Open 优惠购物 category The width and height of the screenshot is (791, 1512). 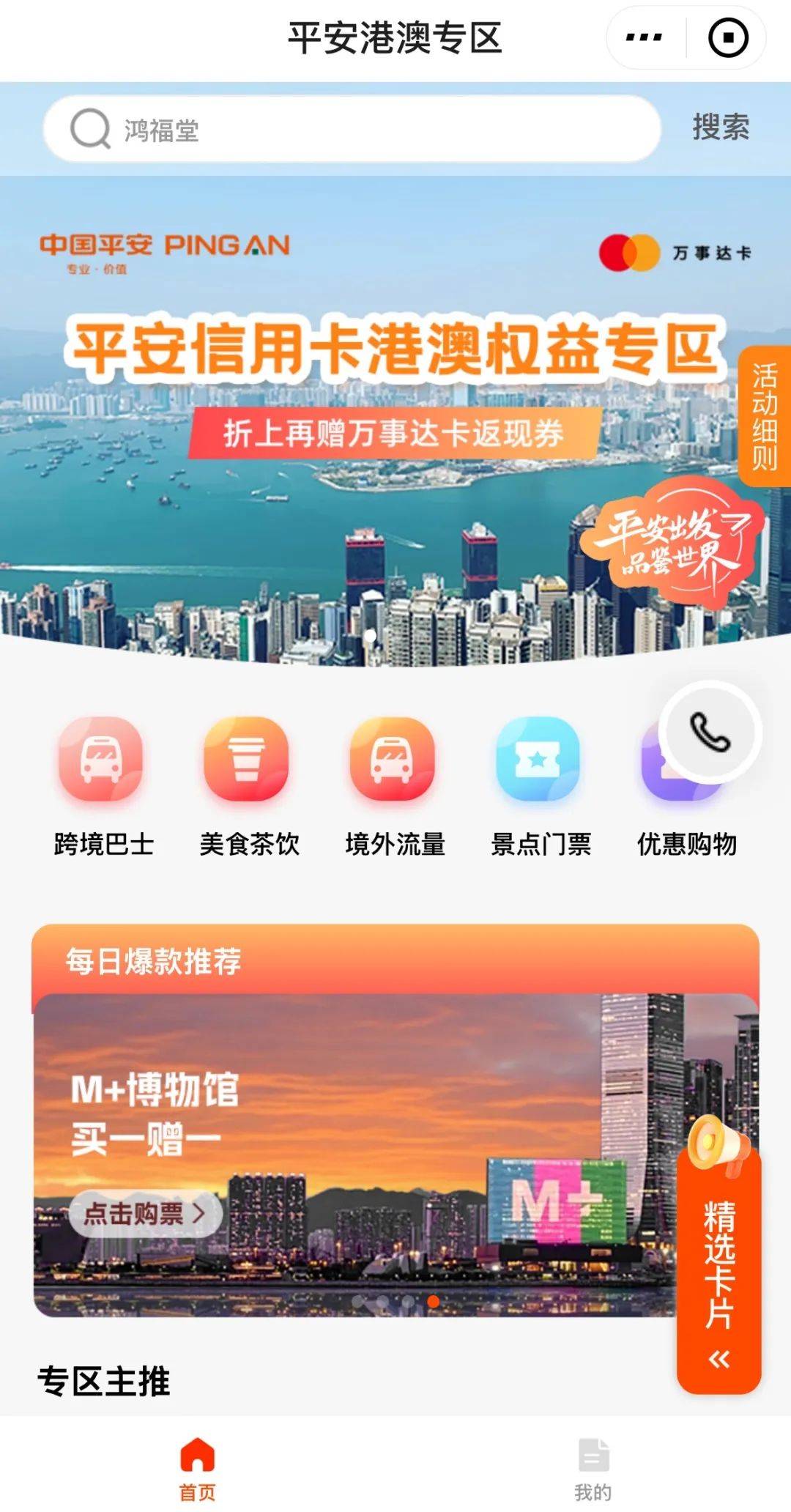pyautogui.click(x=686, y=842)
